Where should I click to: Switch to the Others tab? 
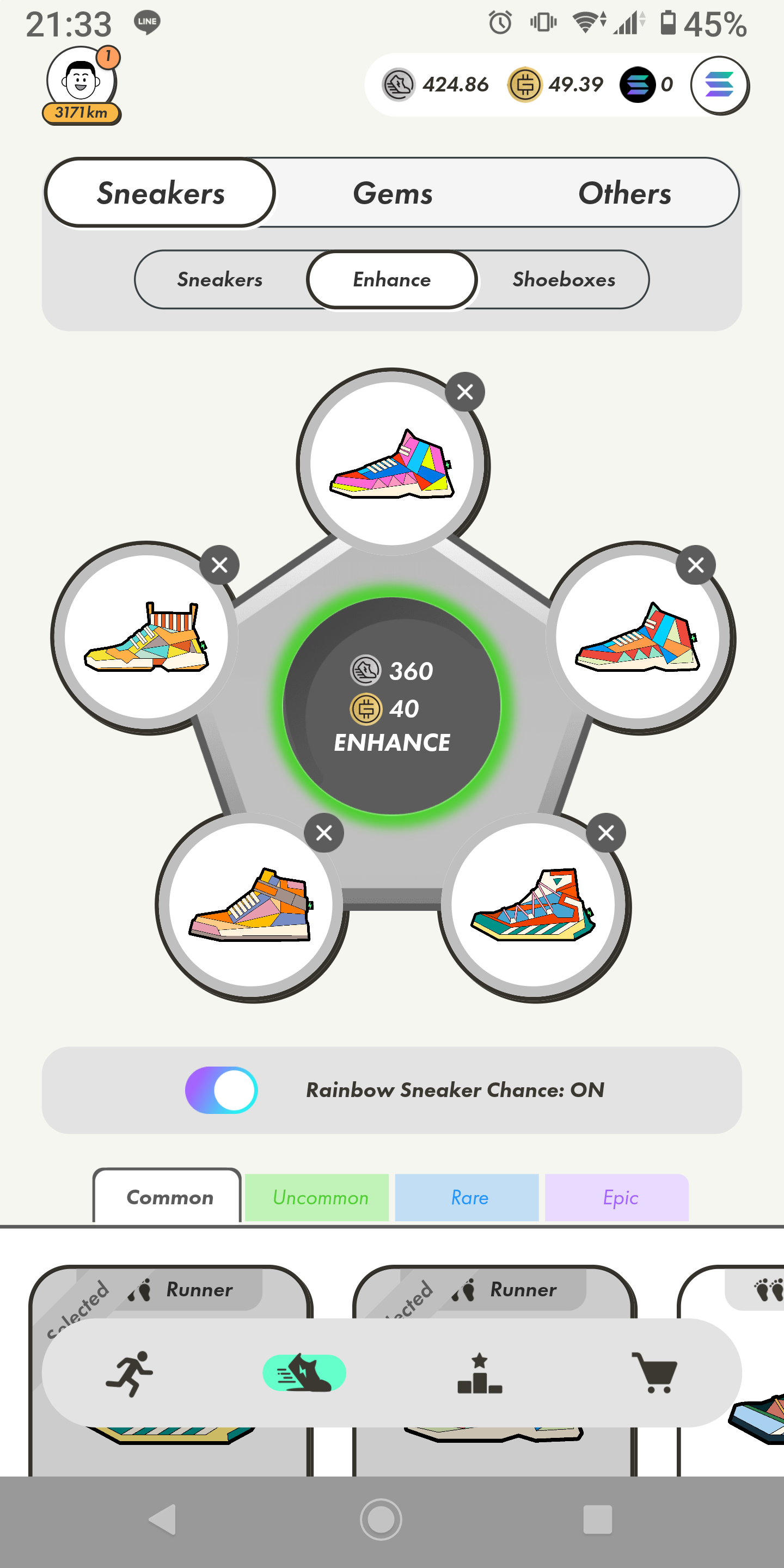[624, 194]
